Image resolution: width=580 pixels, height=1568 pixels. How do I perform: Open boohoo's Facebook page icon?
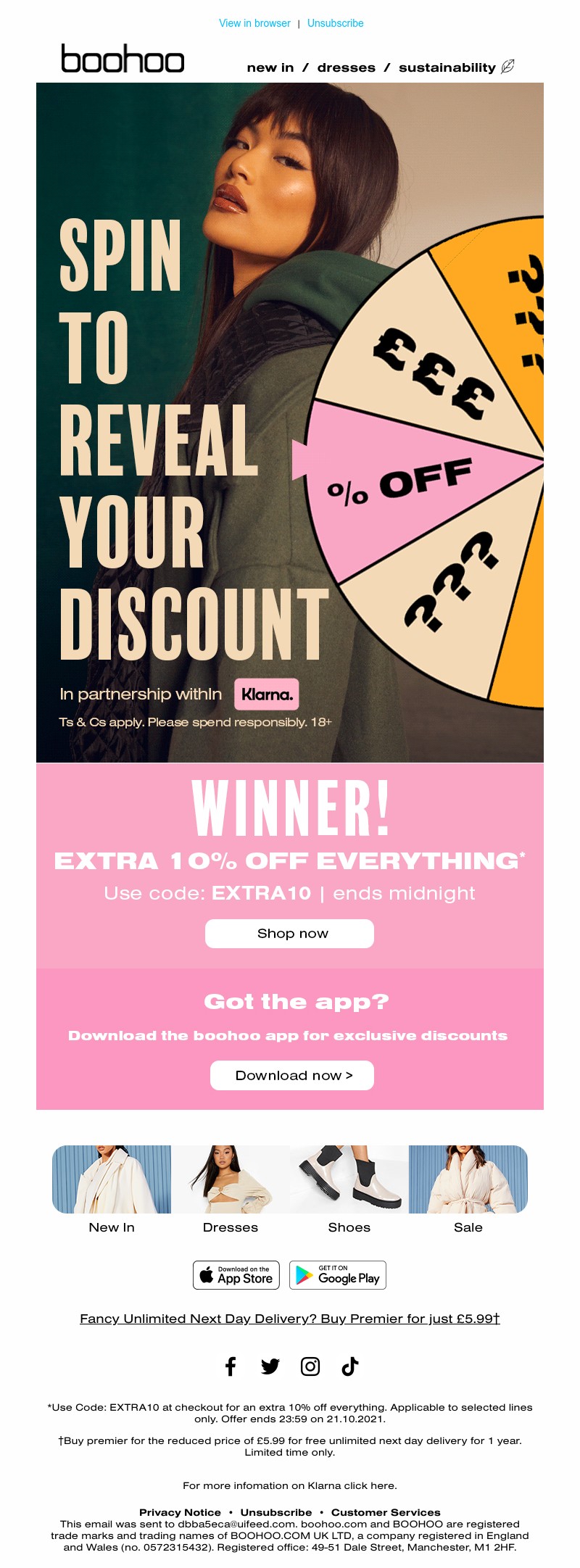pos(231,1366)
